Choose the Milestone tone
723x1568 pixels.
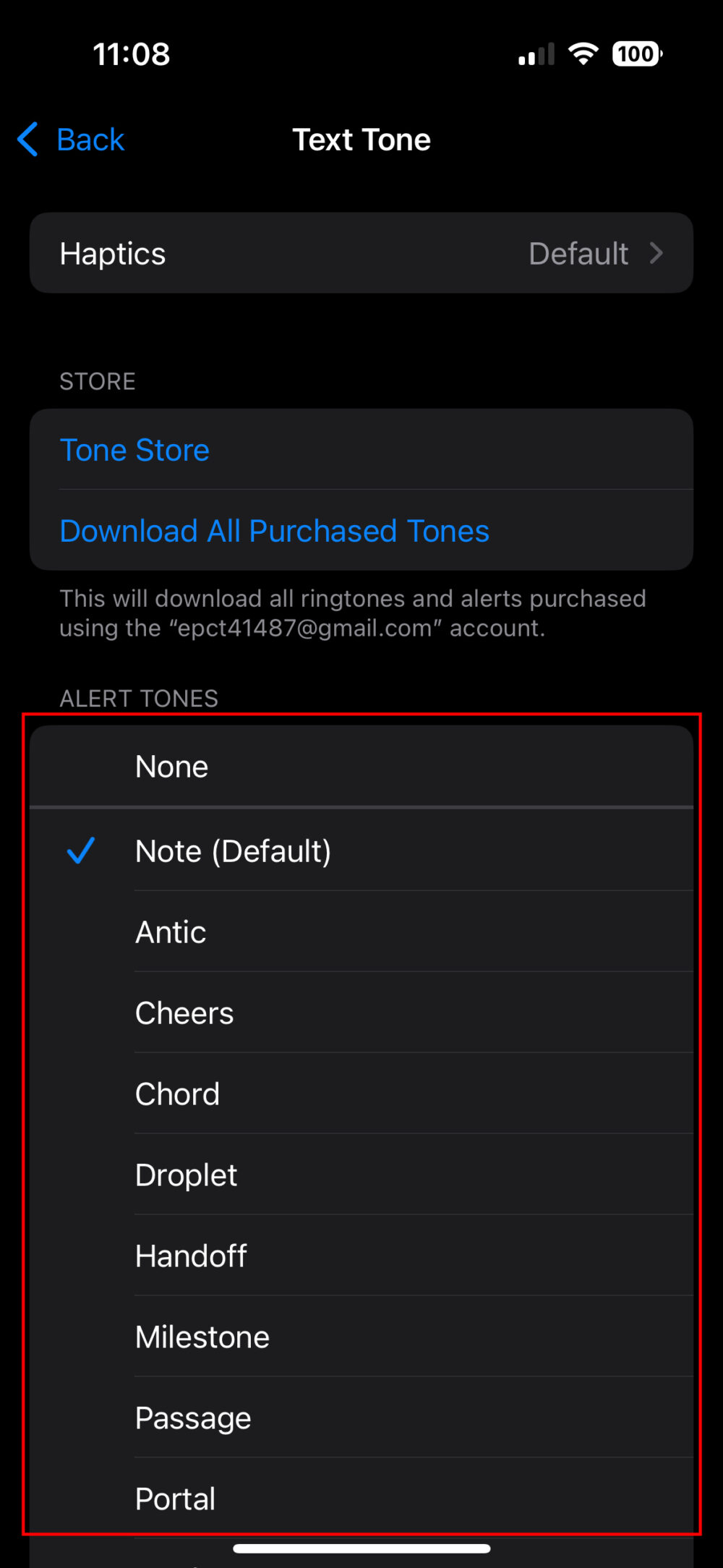(x=202, y=1337)
